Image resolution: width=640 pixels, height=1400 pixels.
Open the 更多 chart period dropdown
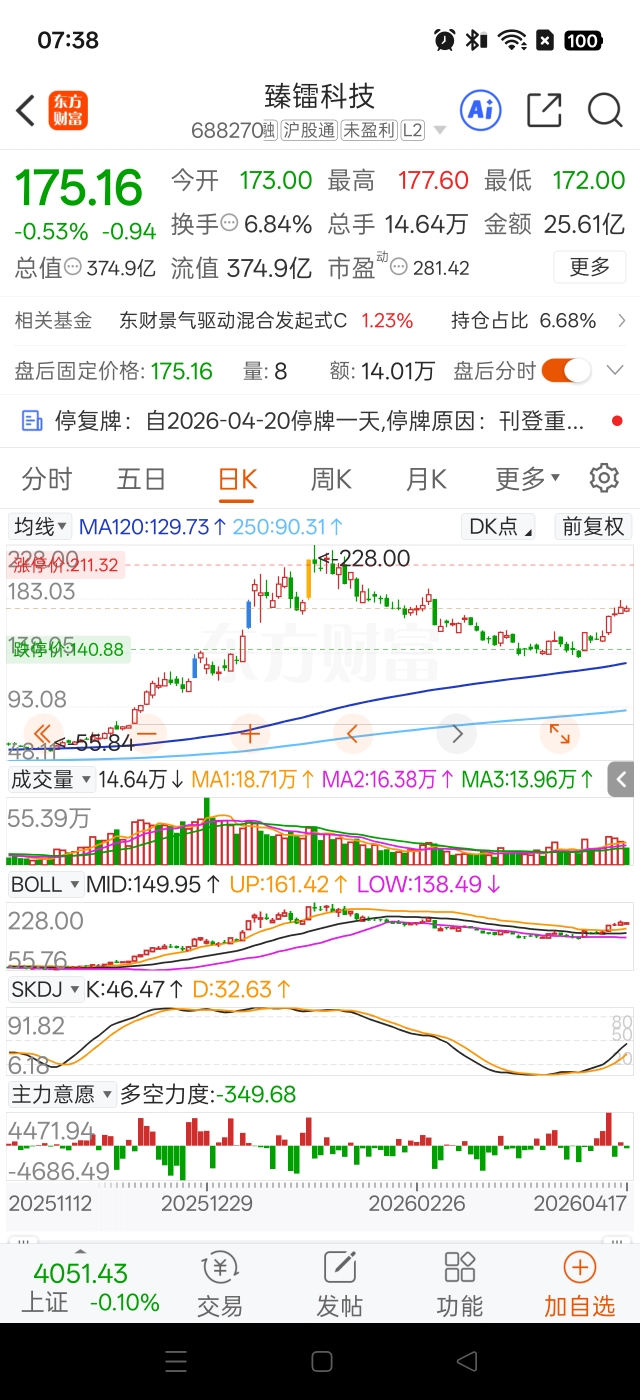(x=528, y=479)
